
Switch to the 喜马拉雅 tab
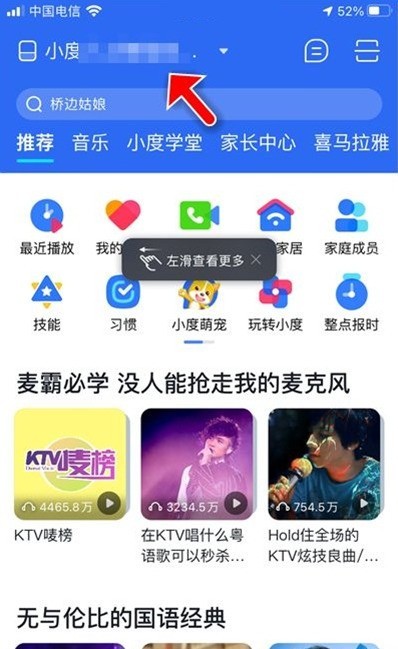[351, 143]
